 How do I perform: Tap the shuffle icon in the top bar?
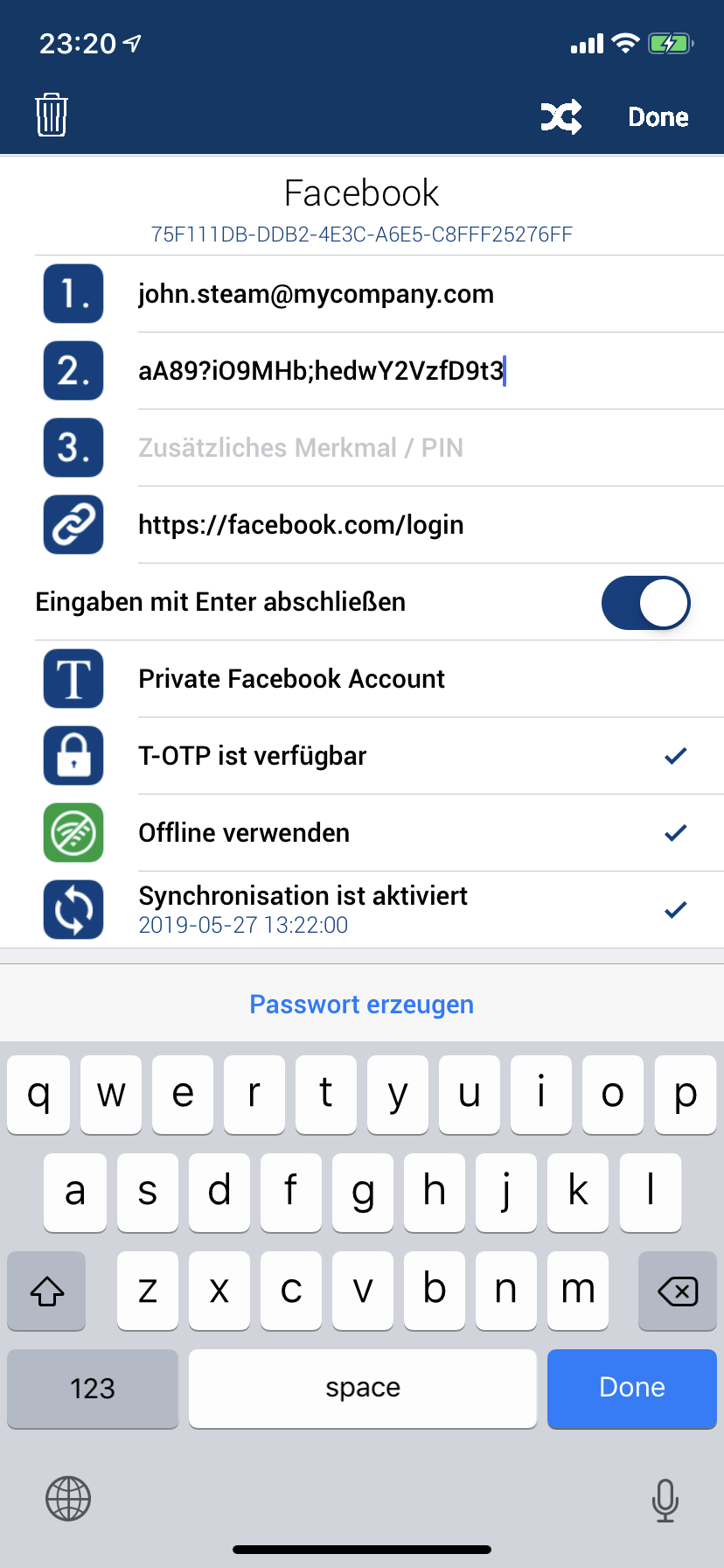(x=560, y=116)
